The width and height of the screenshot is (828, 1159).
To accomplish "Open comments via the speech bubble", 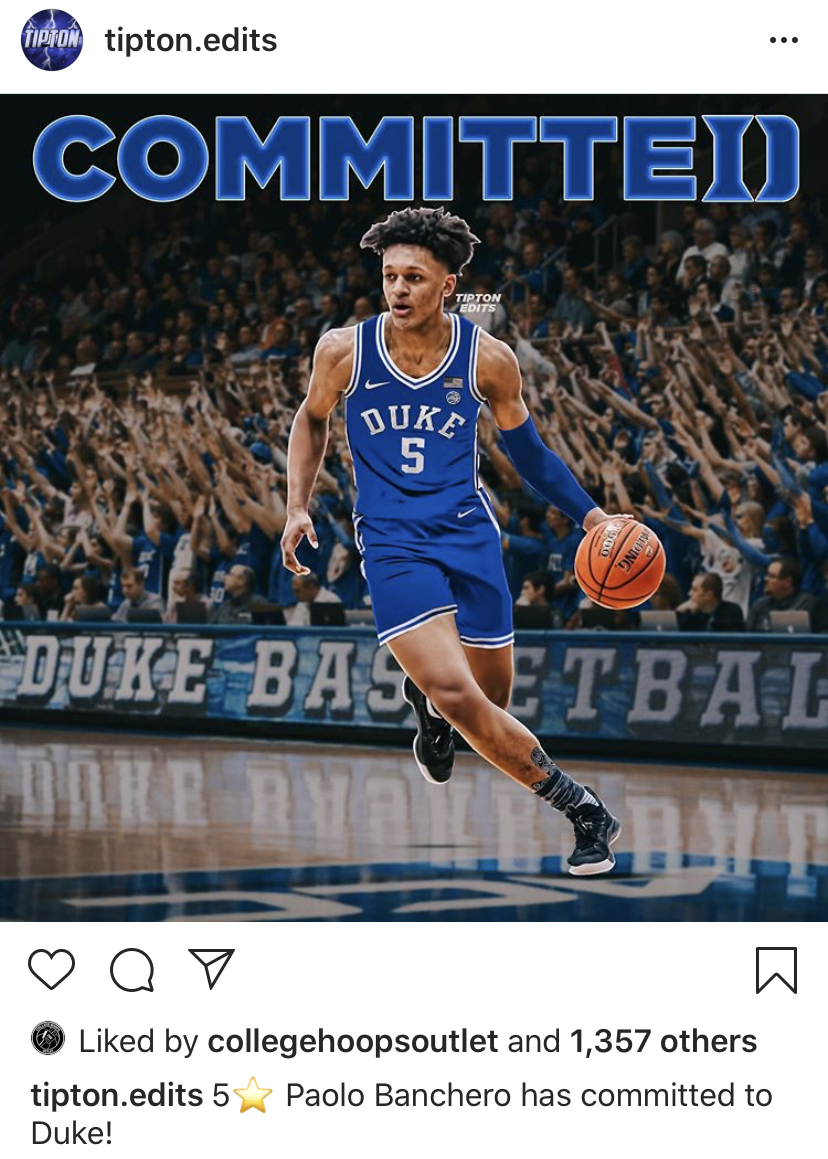I will [x=132, y=969].
